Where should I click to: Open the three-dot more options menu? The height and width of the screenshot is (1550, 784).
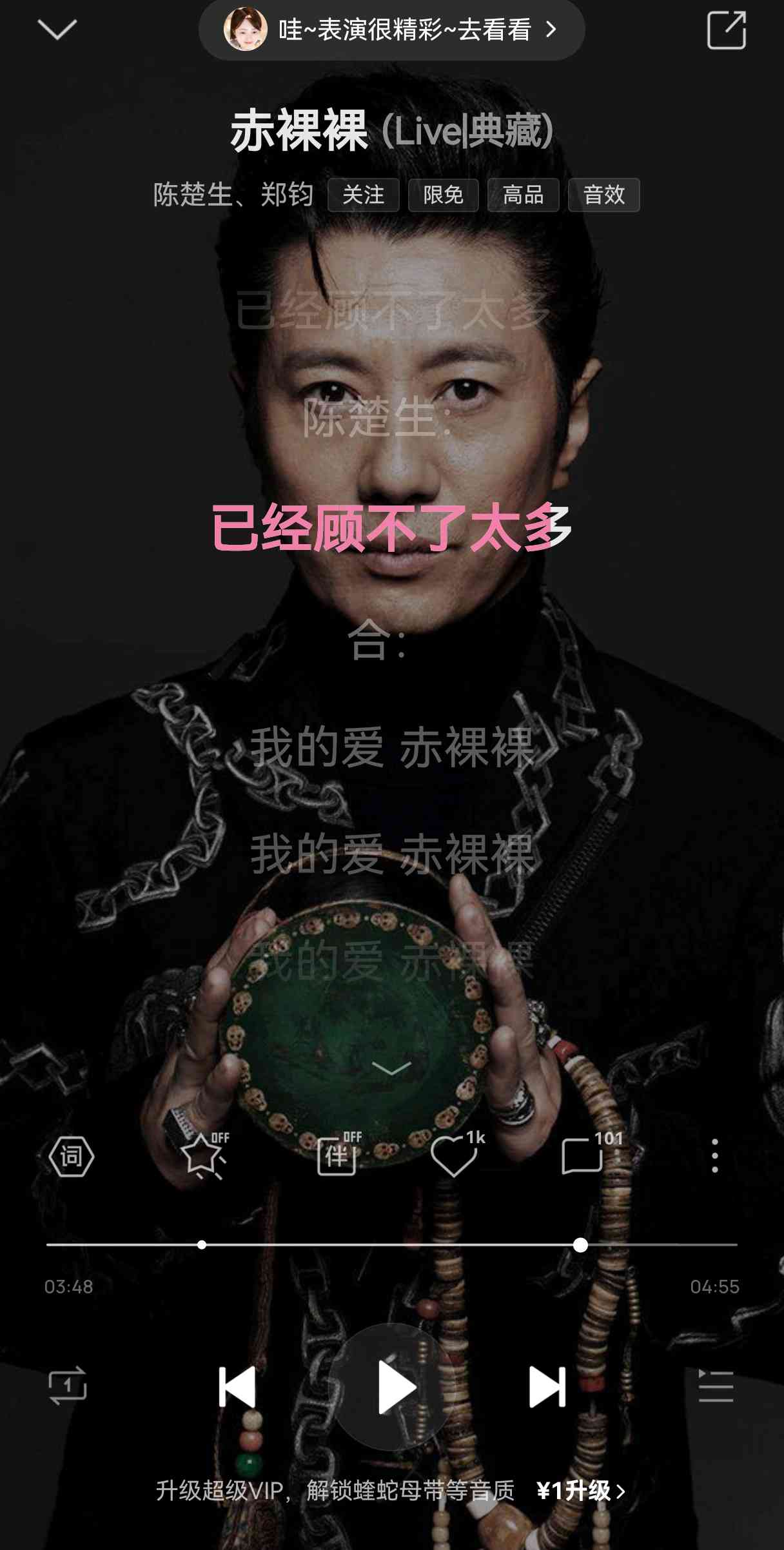pos(714,1155)
